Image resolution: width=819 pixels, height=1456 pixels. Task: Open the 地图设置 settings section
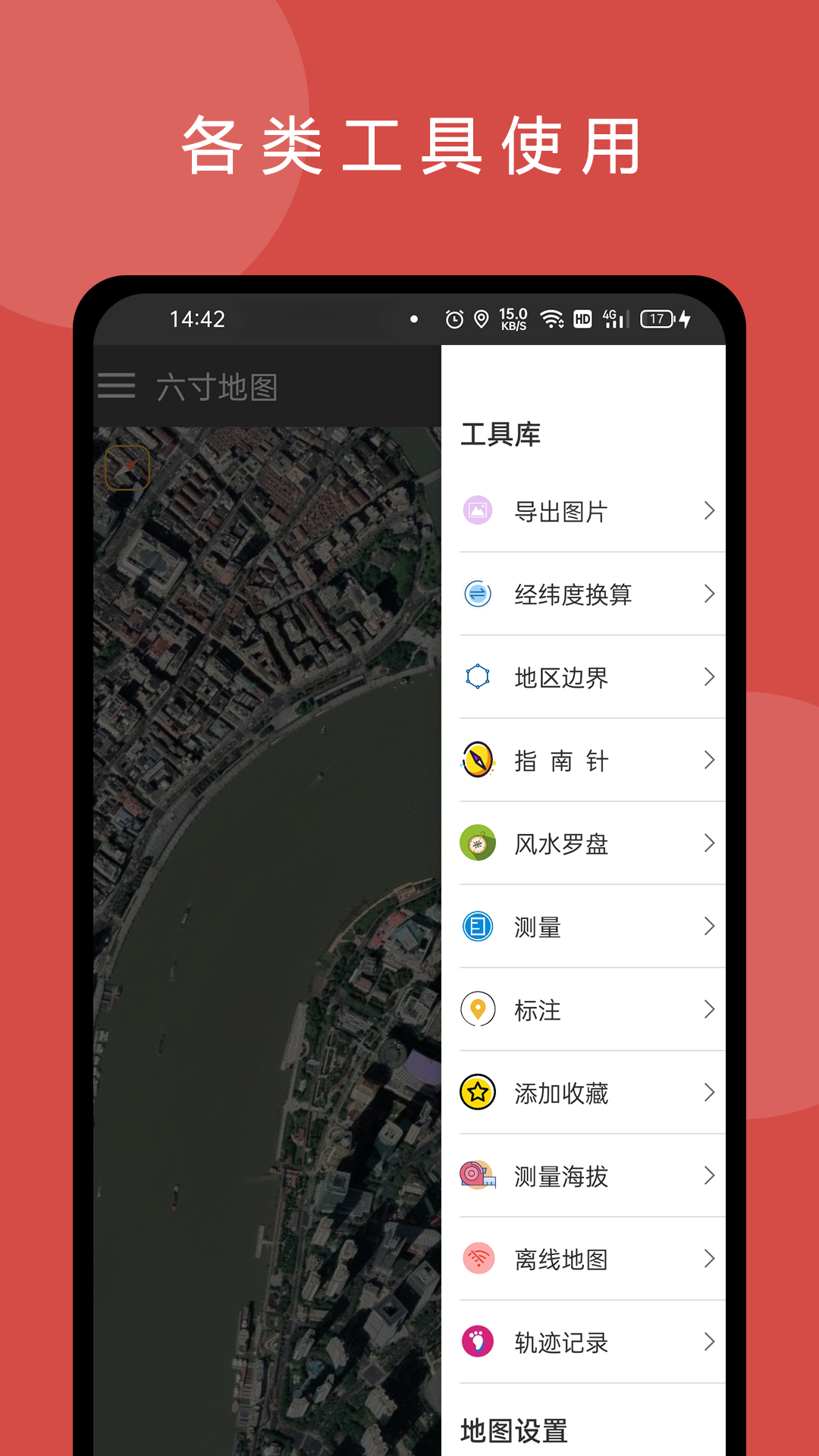tap(512, 1429)
